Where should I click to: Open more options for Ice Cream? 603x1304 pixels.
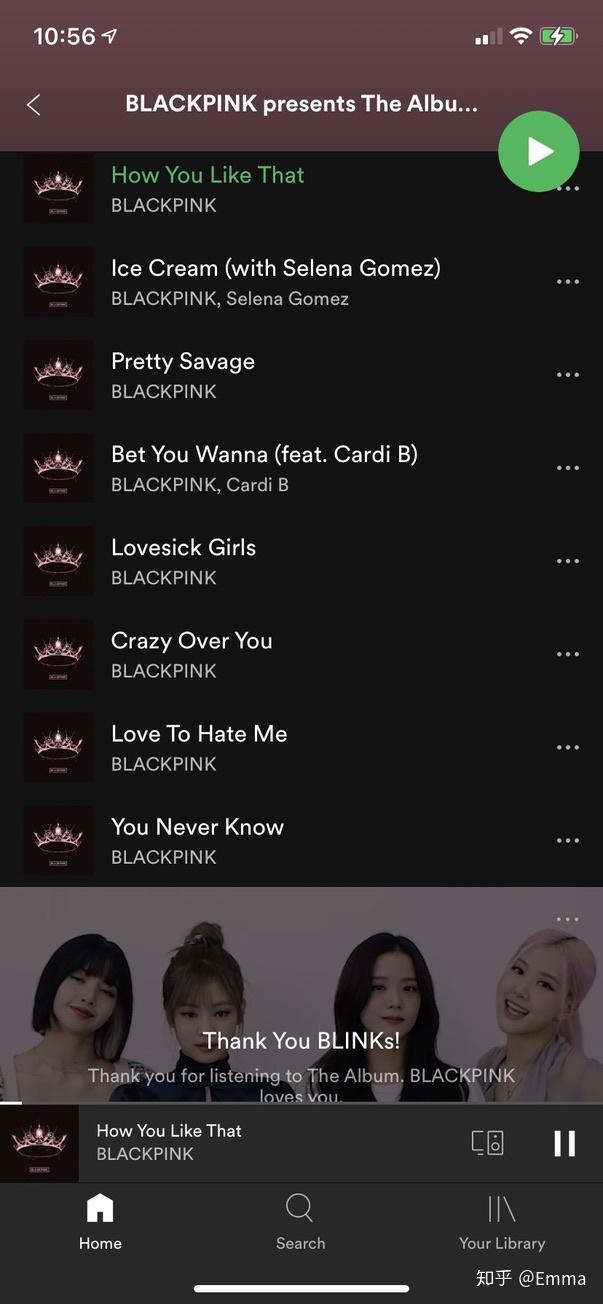point(567,282)
